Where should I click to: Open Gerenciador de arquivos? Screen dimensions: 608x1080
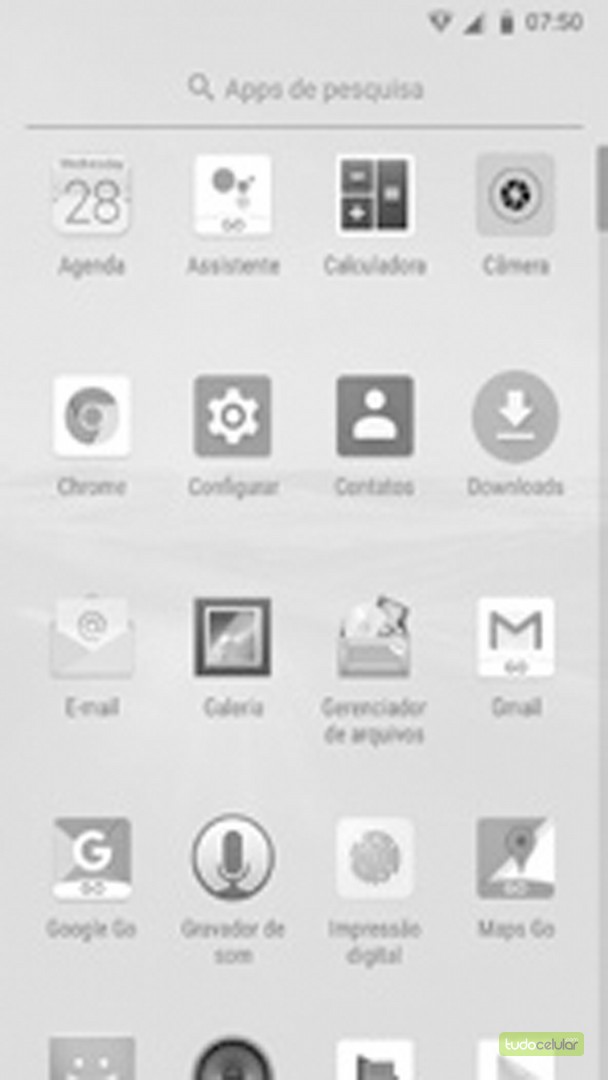tap(374, 637)
